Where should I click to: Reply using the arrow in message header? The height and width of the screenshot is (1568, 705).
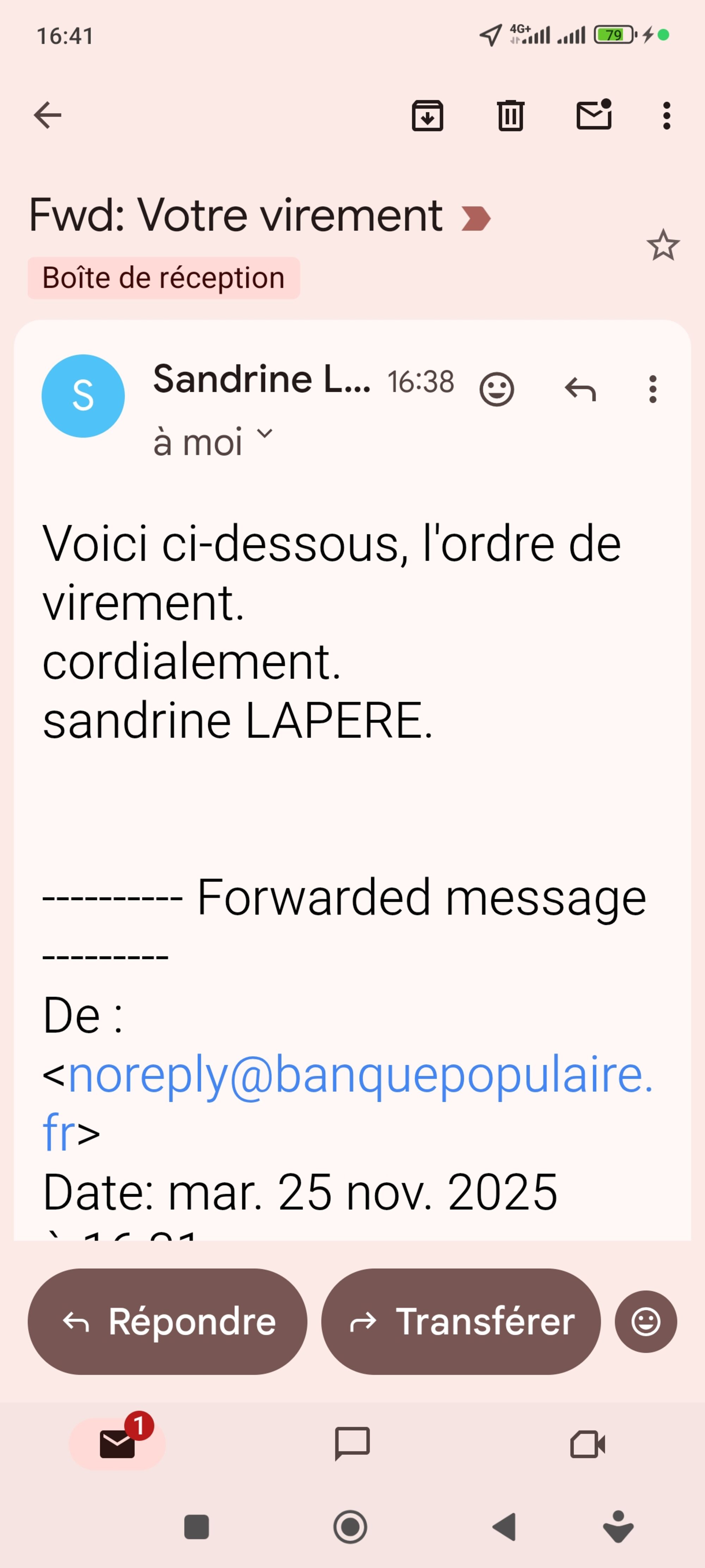point(580,389)
